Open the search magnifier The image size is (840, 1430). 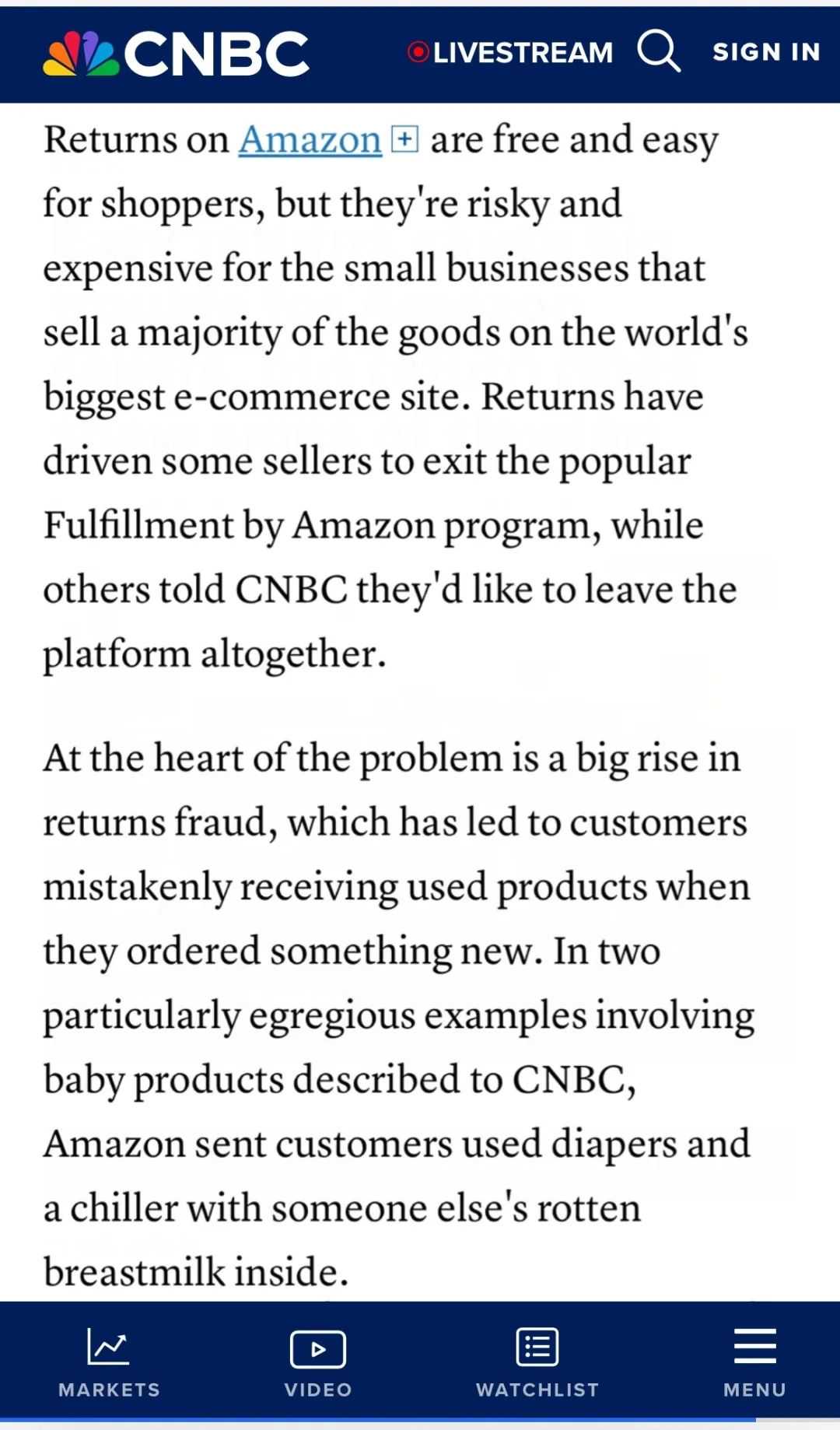[x=659, y=51]
